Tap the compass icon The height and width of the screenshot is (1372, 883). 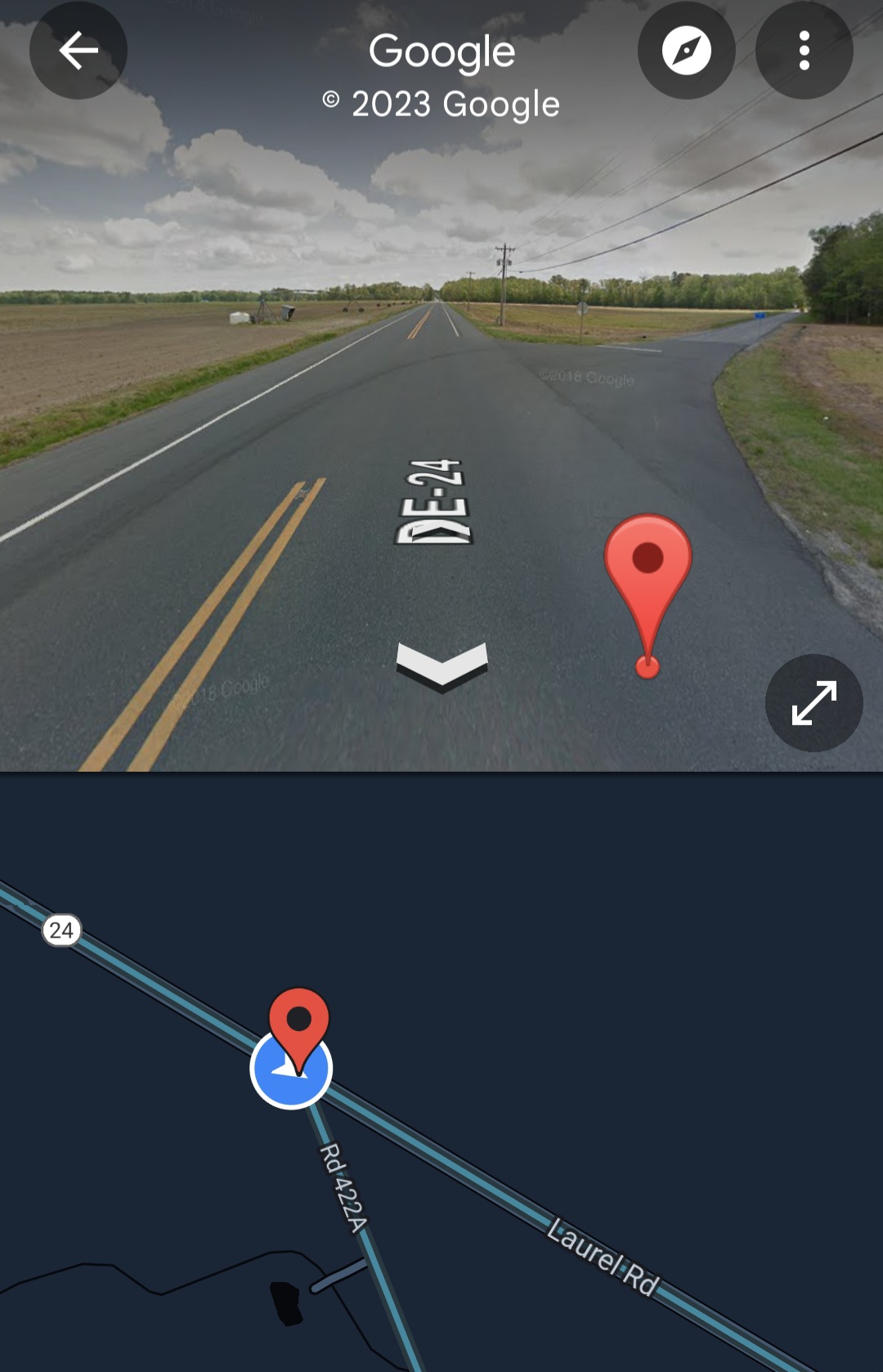tap(686, 51)
